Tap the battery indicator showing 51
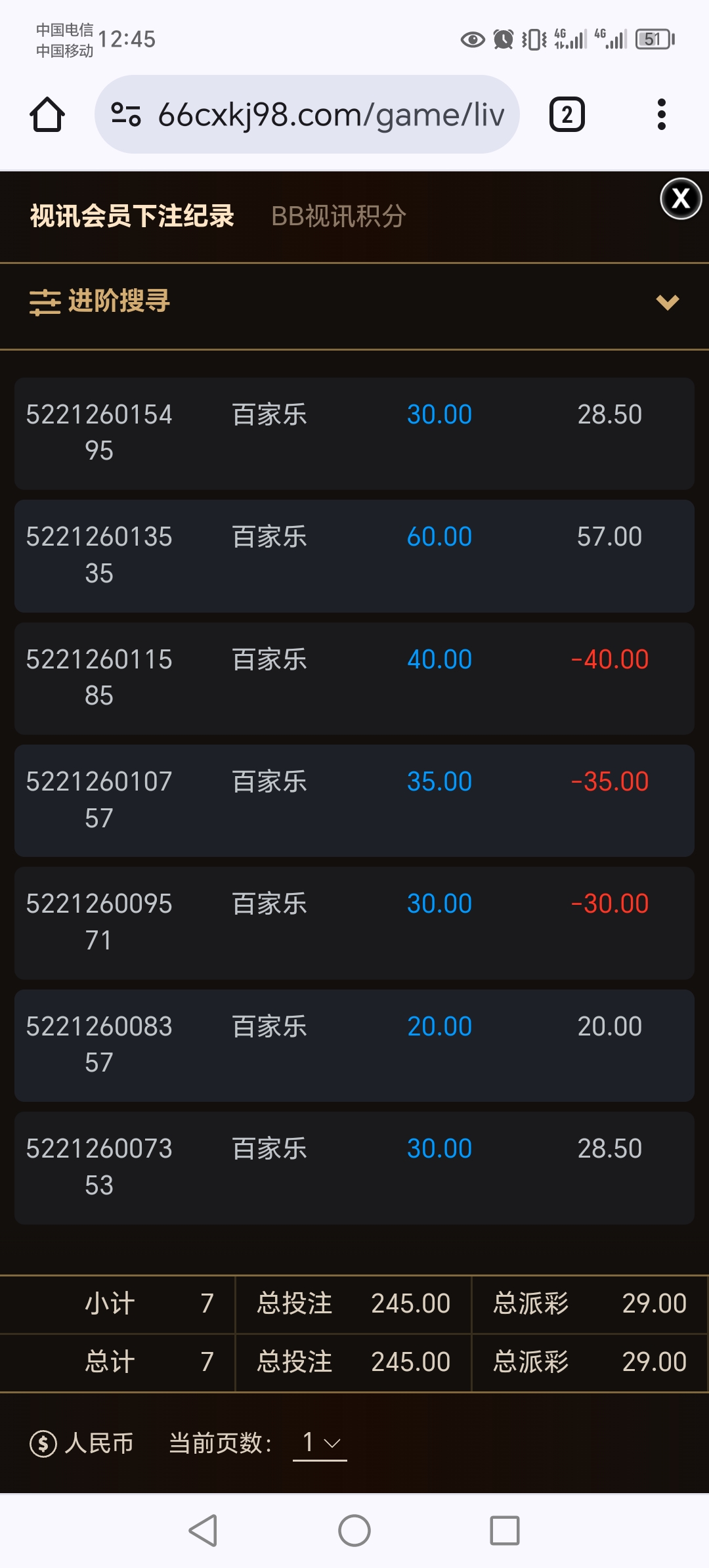This screenshot has height=1568, width=709. (x=655, y=39)
